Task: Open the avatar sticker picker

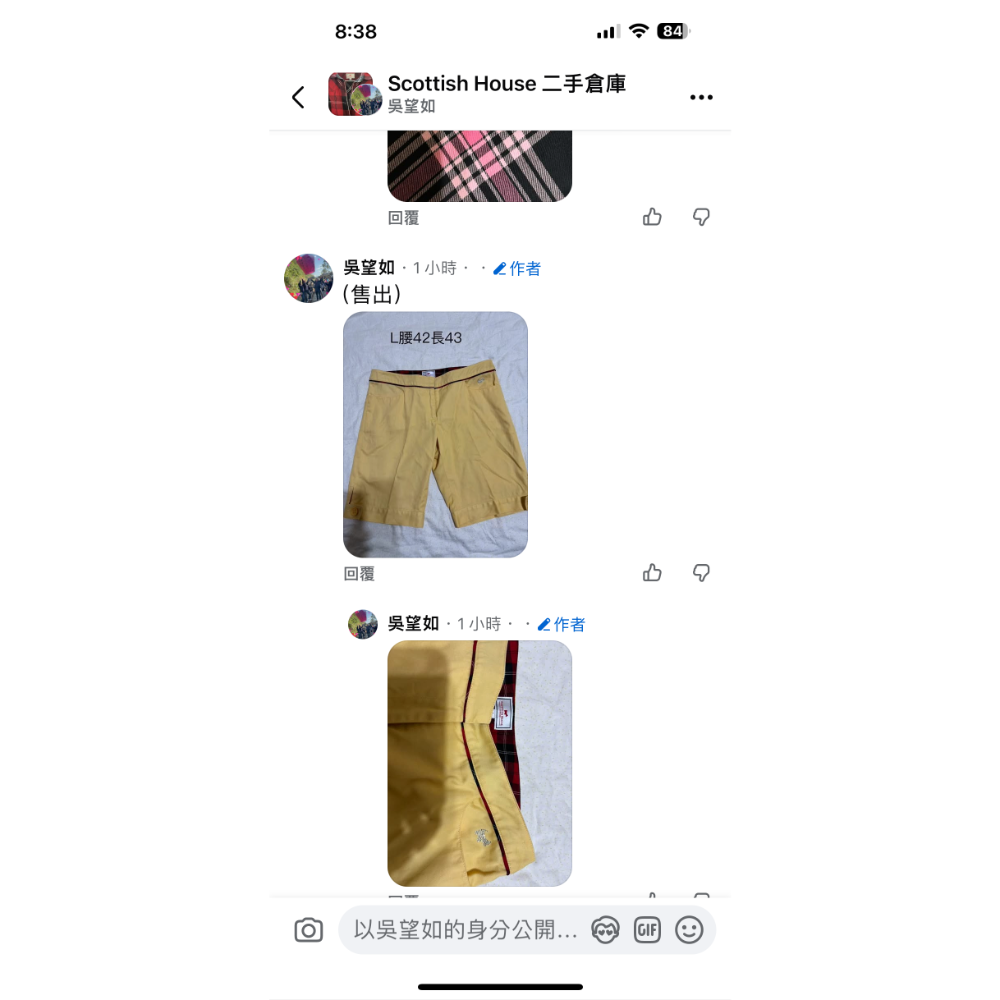Action: pyautogui.click(x=605, y=931)
